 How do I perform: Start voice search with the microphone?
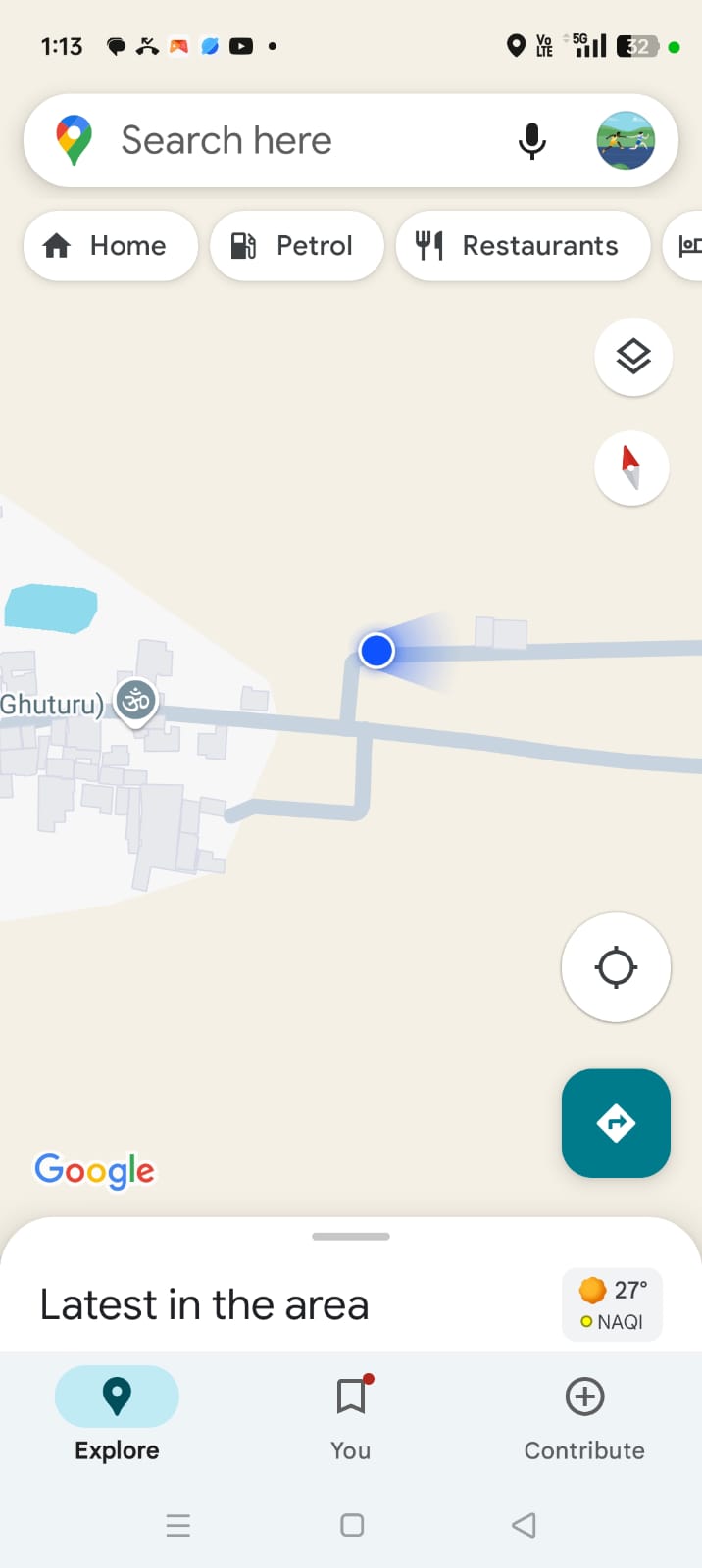click(x=531, y=141)
